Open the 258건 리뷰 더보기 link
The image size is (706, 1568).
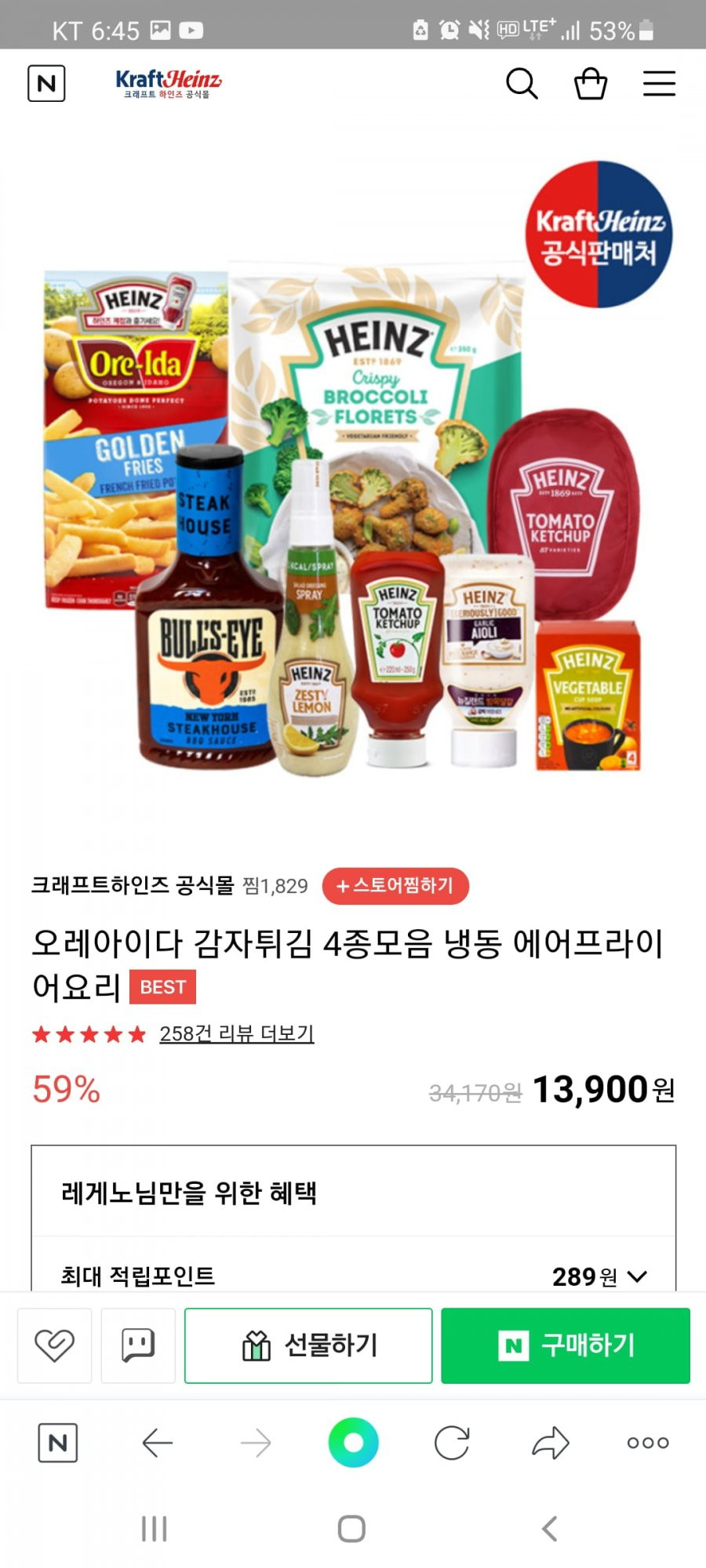point(237,1034)
